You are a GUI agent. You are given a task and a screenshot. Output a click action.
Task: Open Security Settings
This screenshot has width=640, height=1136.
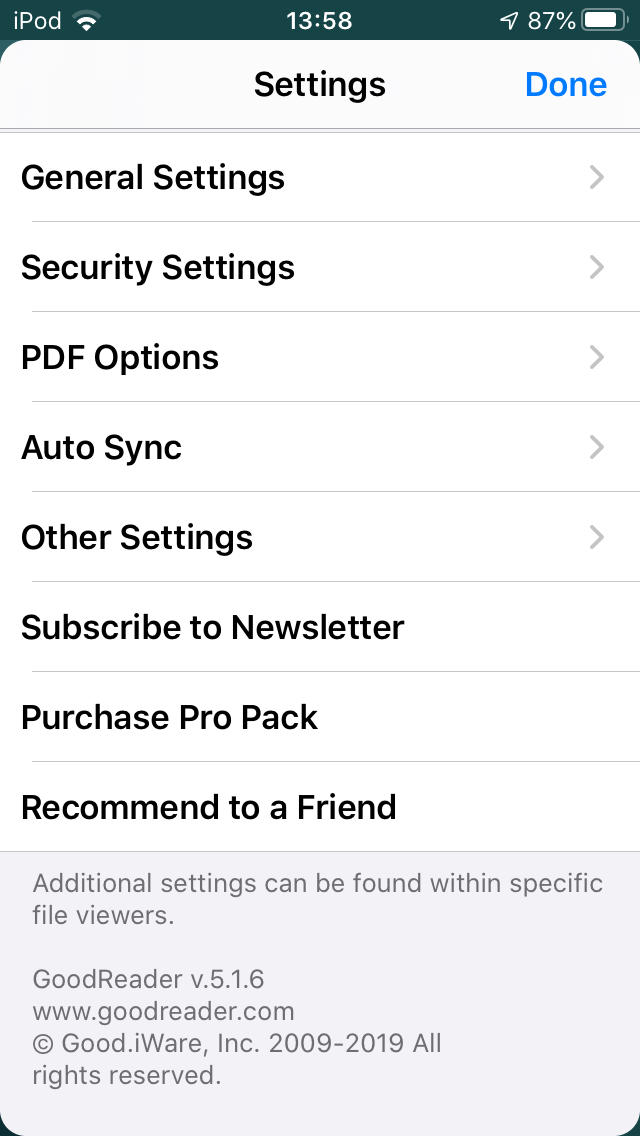click(x=320, y=267)
